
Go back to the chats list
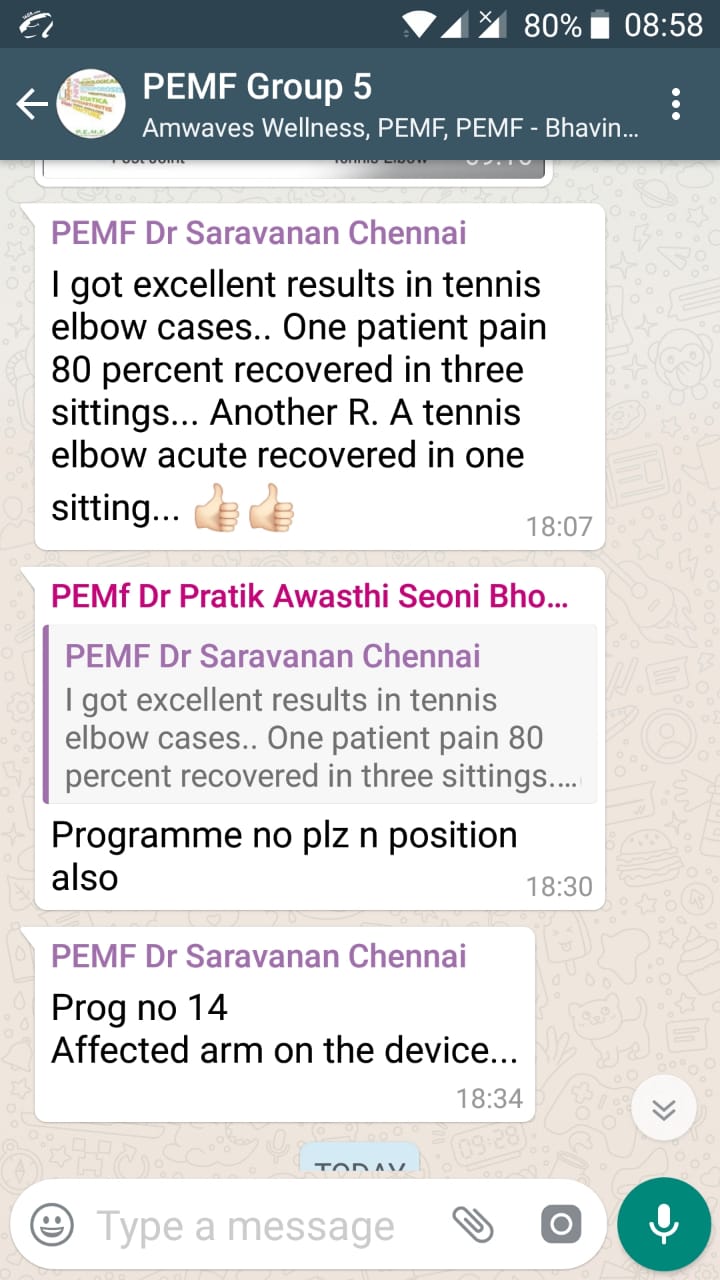click(32, 104)
